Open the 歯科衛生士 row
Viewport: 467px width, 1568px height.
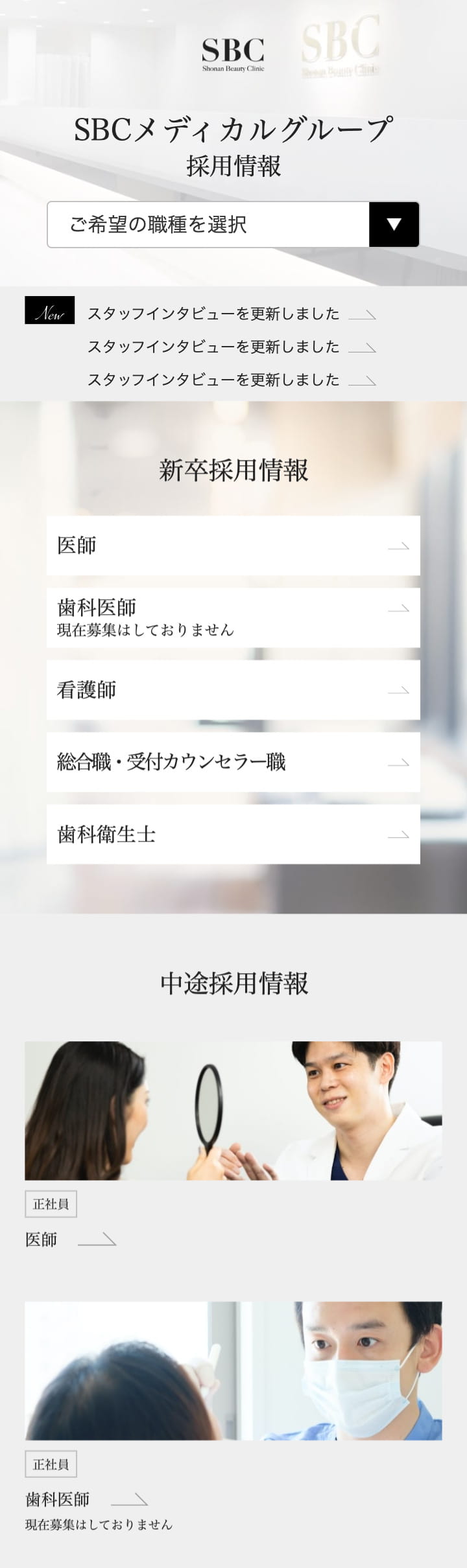(233, 834)
